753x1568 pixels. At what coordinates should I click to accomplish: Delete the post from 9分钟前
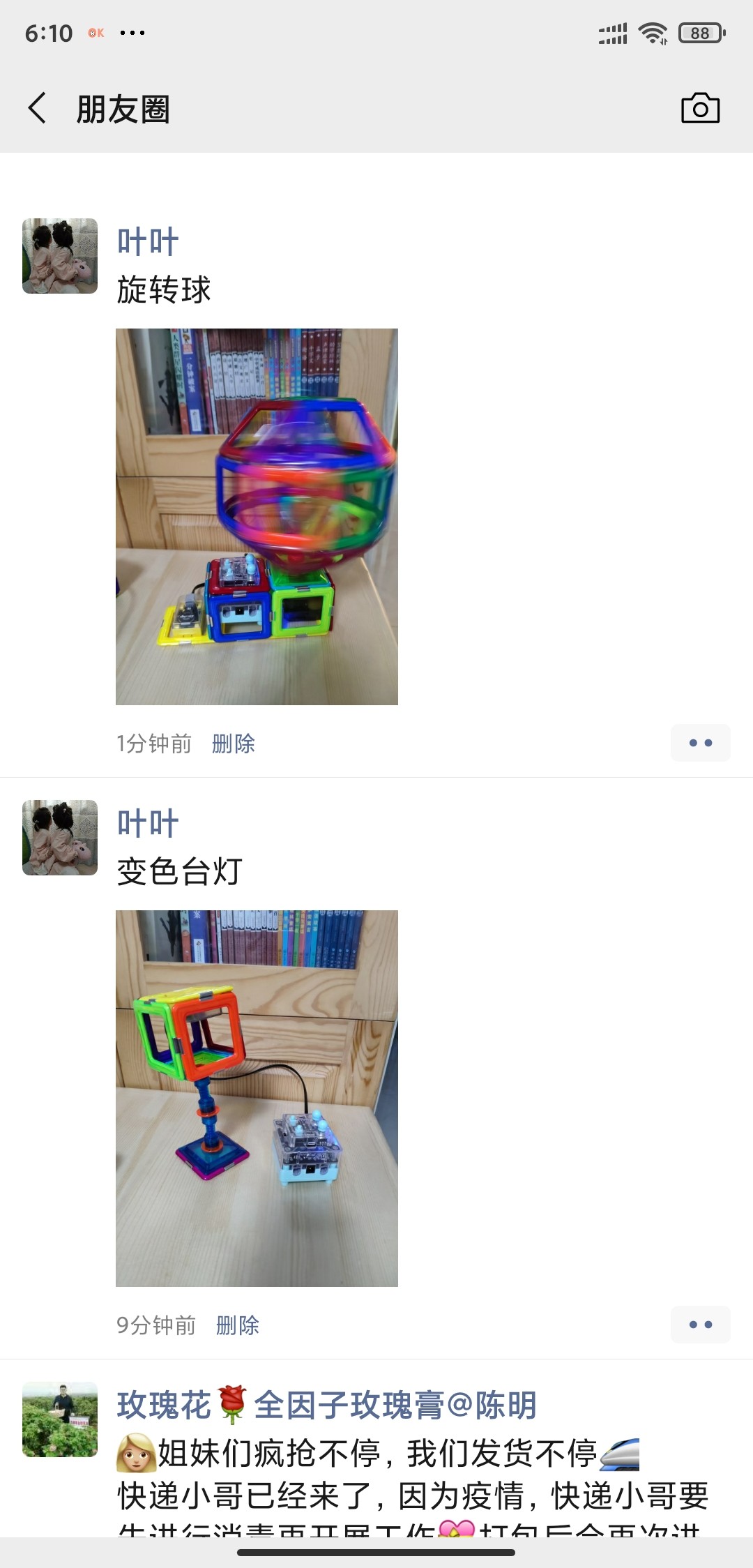tap(238, 1325)
